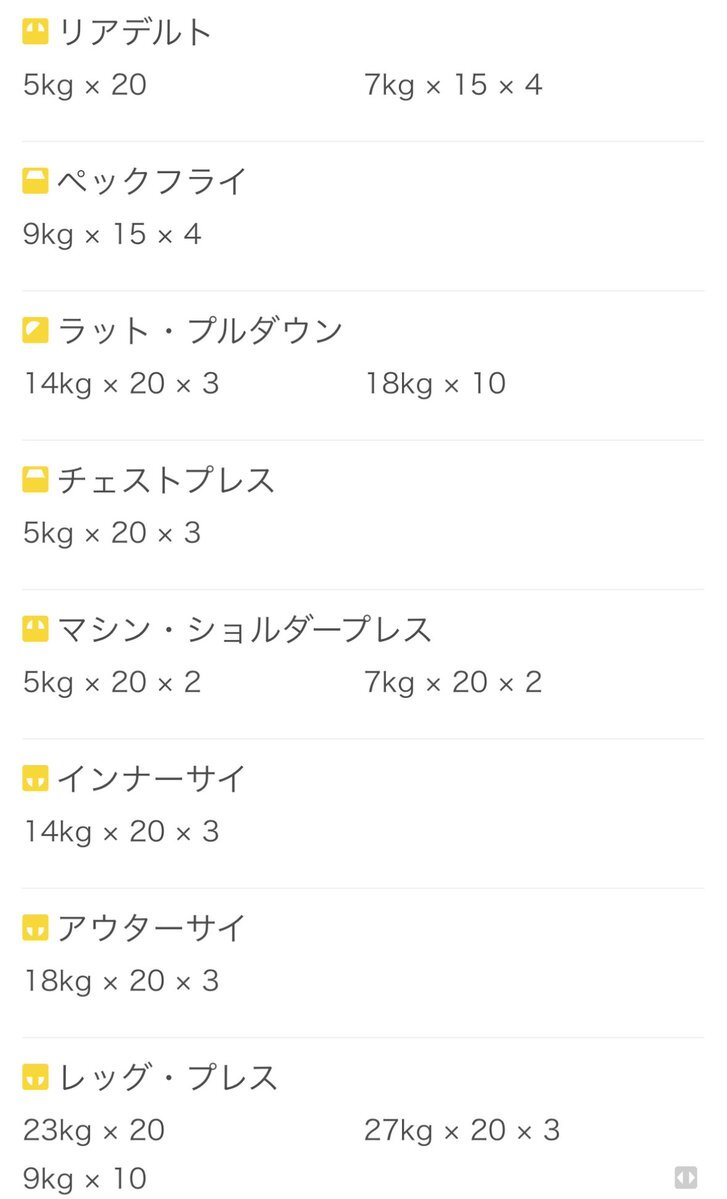Open the ペックフライ exercise entry
This screenshot has width=727, height=1199.
(362, 216)
